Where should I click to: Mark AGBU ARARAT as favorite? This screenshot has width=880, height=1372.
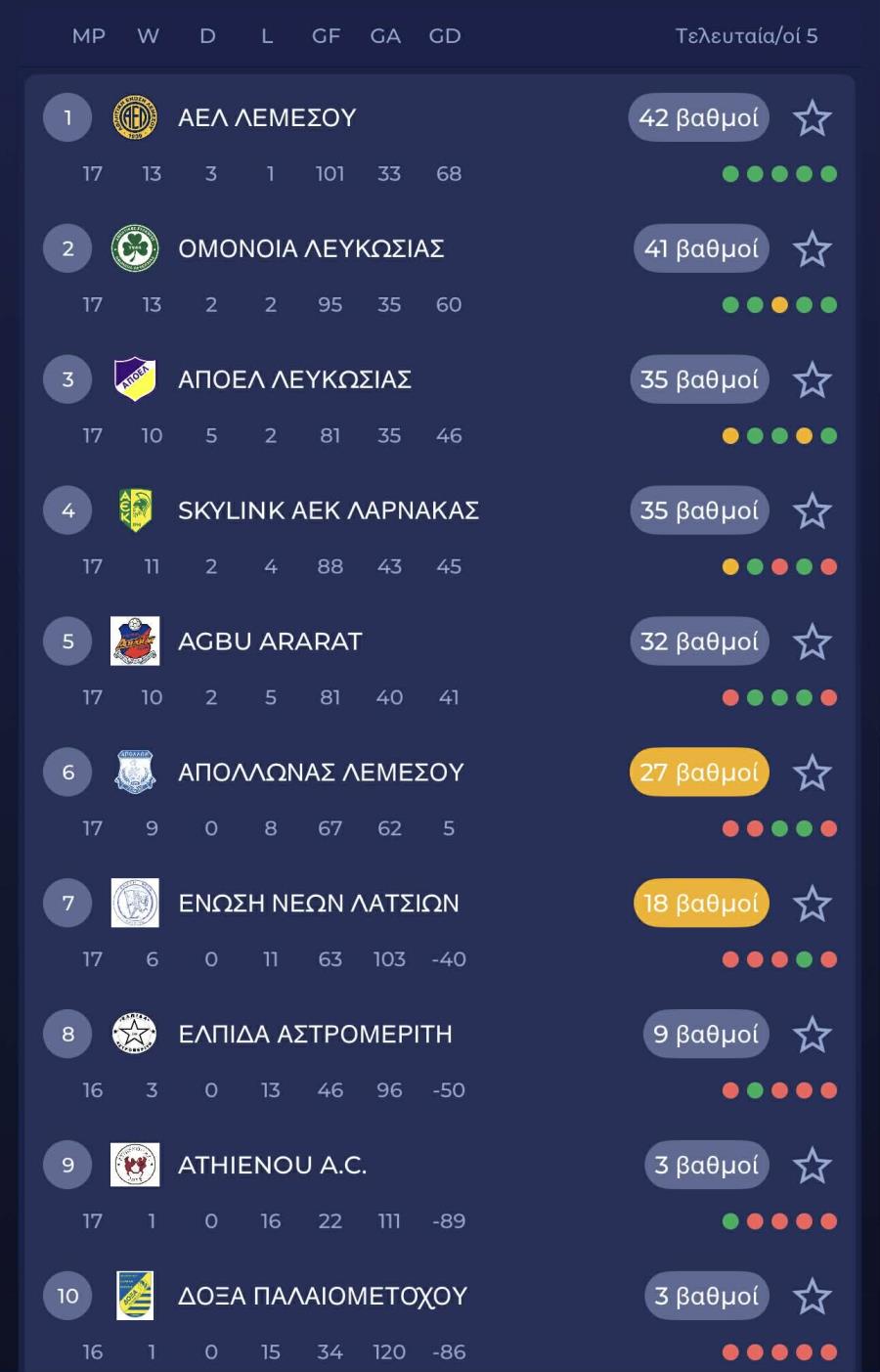tap(812, 642)
